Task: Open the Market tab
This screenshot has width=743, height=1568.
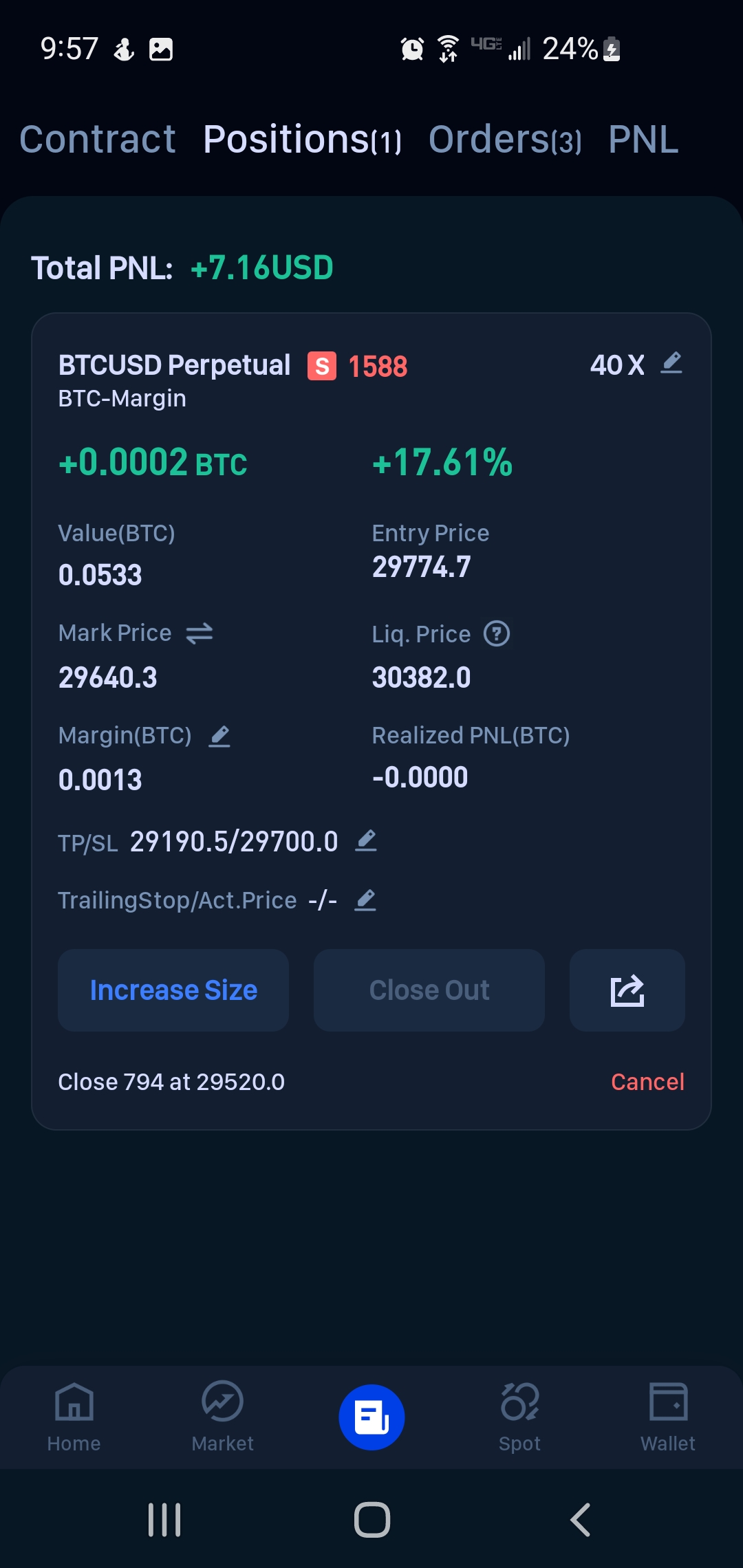Action: coord(222,1417)
